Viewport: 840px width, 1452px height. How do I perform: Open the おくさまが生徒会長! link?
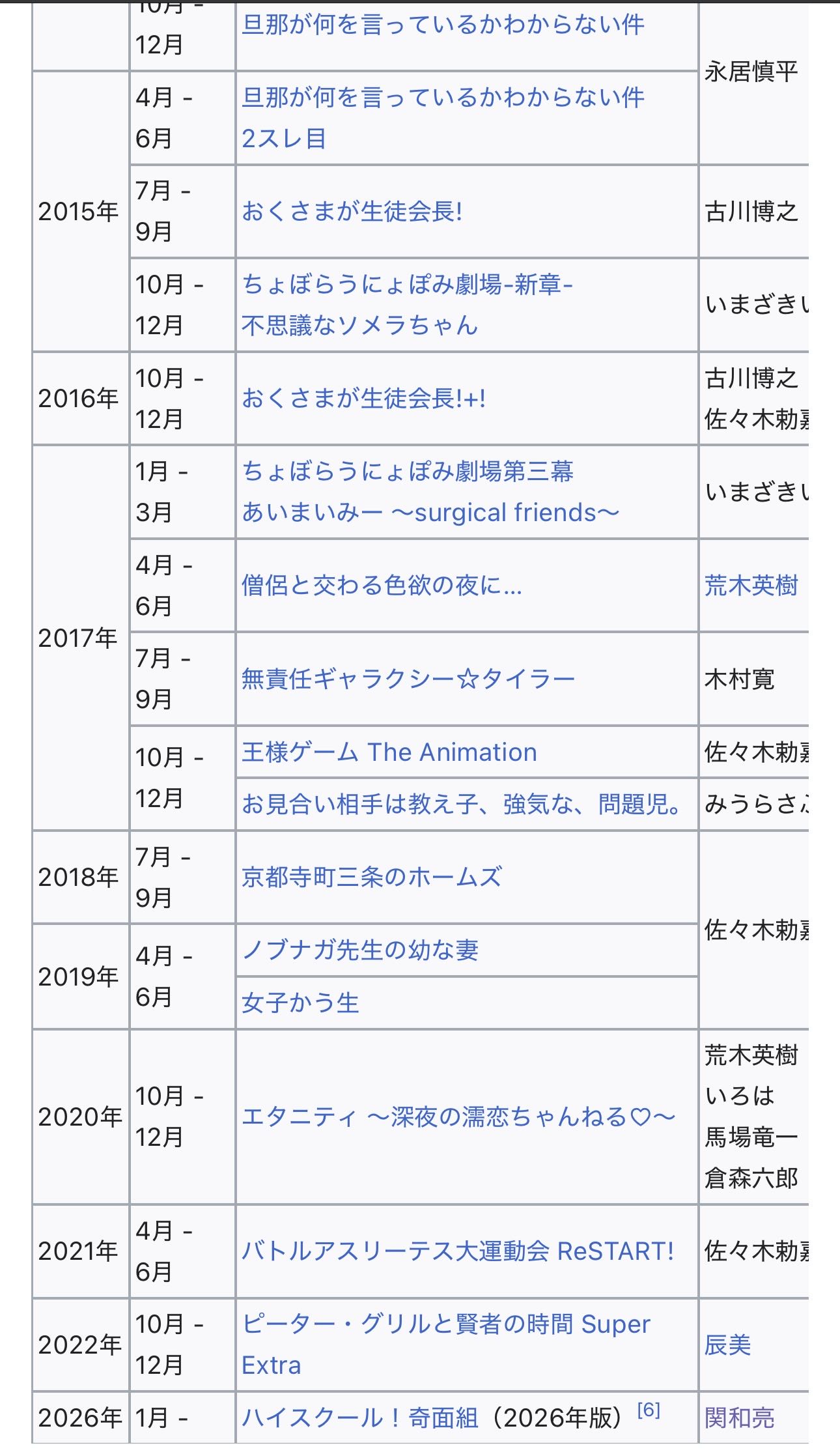[352, 212]
